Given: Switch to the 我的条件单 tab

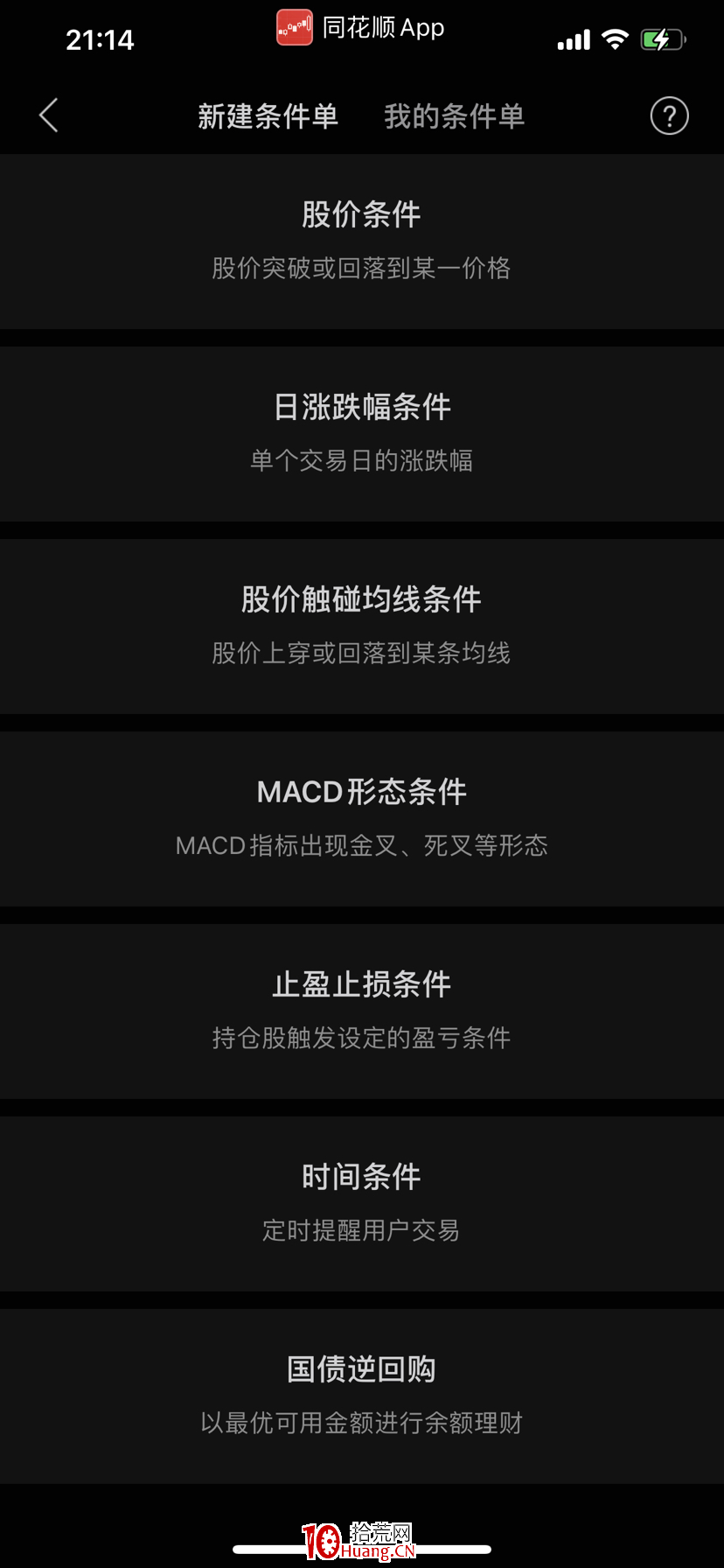Looking at the screenshot, I should coord(454,115).
